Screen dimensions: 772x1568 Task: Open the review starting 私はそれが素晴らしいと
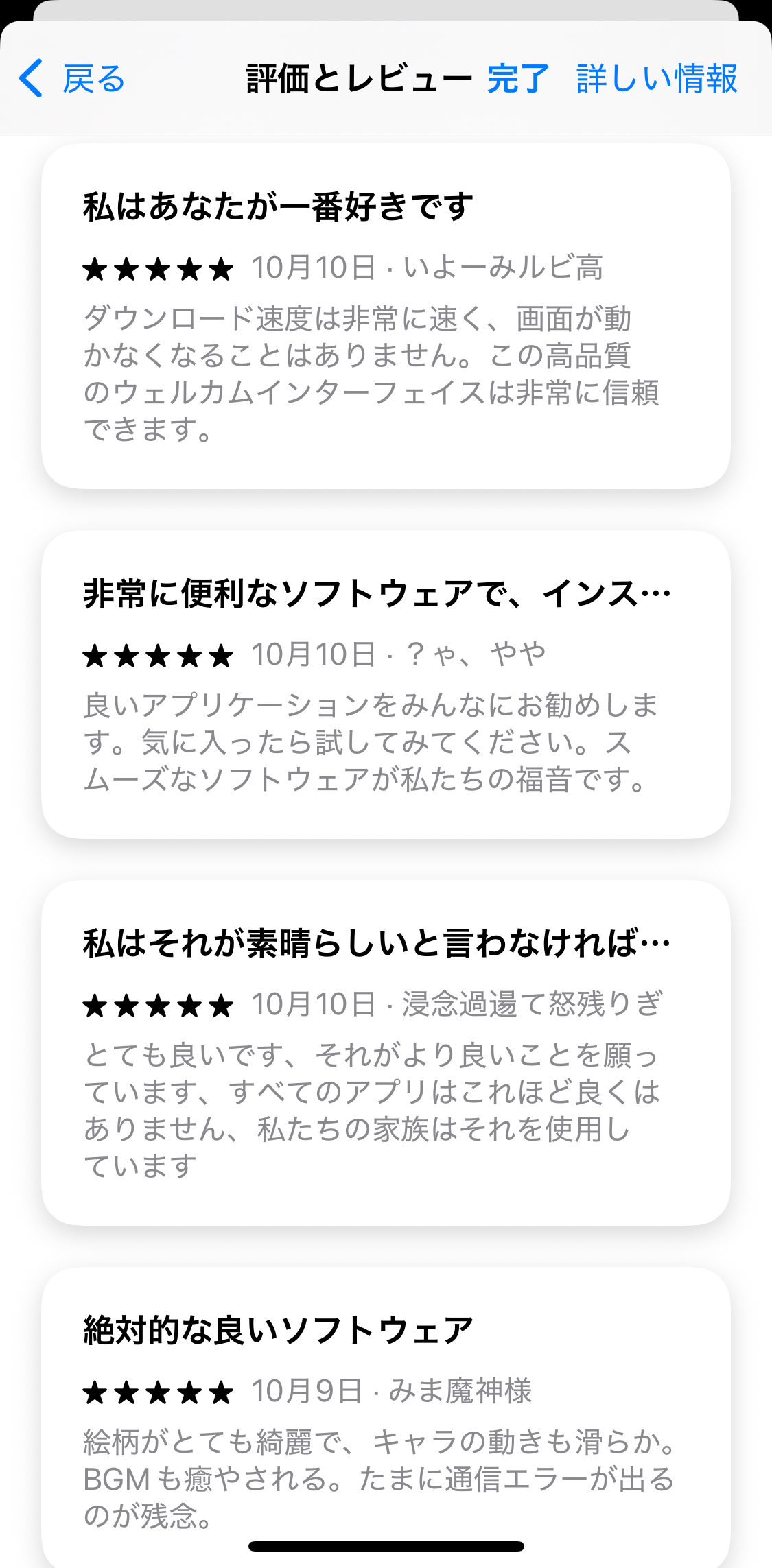[386, 1052]
